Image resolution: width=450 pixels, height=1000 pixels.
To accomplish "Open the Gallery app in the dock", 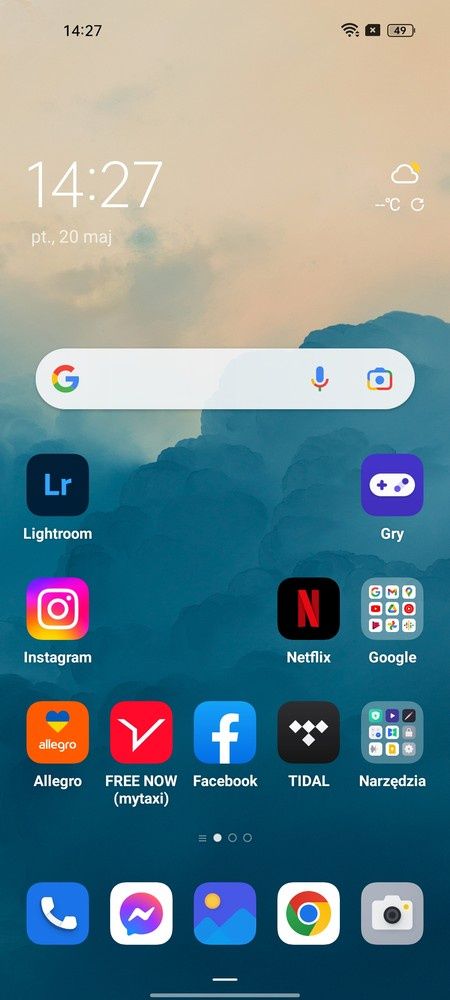I will (225, 913).
